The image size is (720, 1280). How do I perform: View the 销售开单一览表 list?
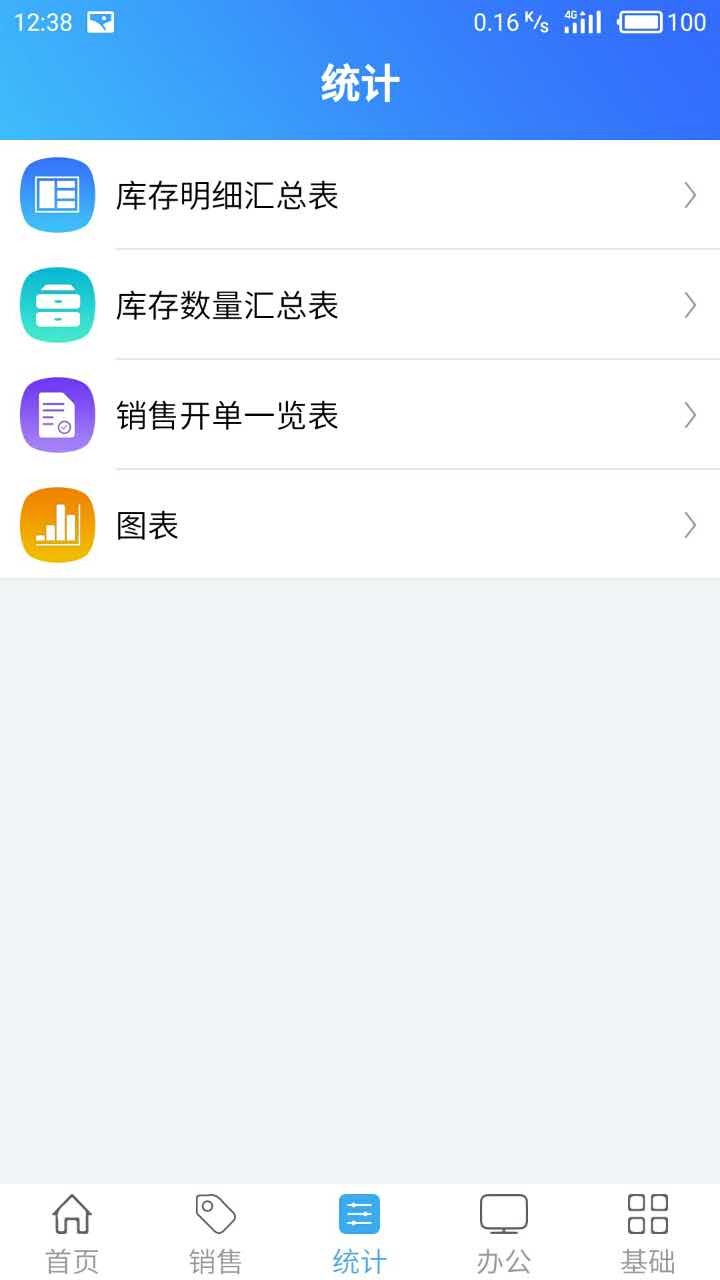[360, 415]
